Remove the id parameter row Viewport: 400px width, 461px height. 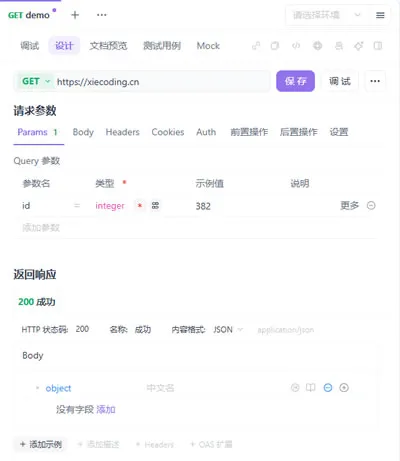(371, 206)
